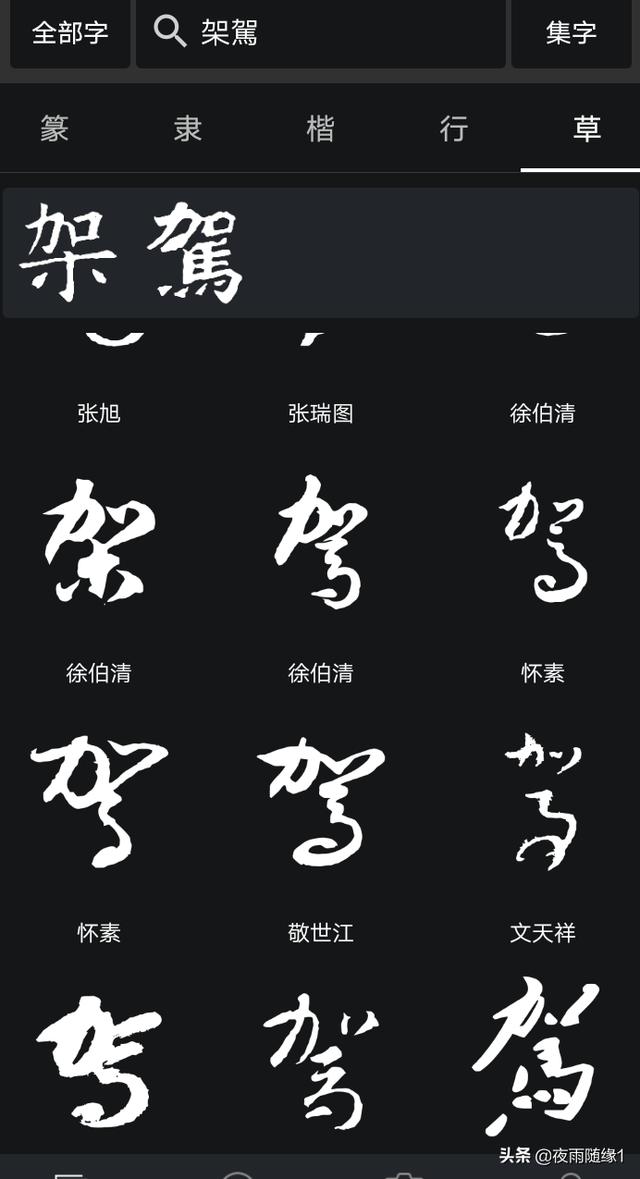
Task: Open the search field containing 架駕
Action: point(320,32)
